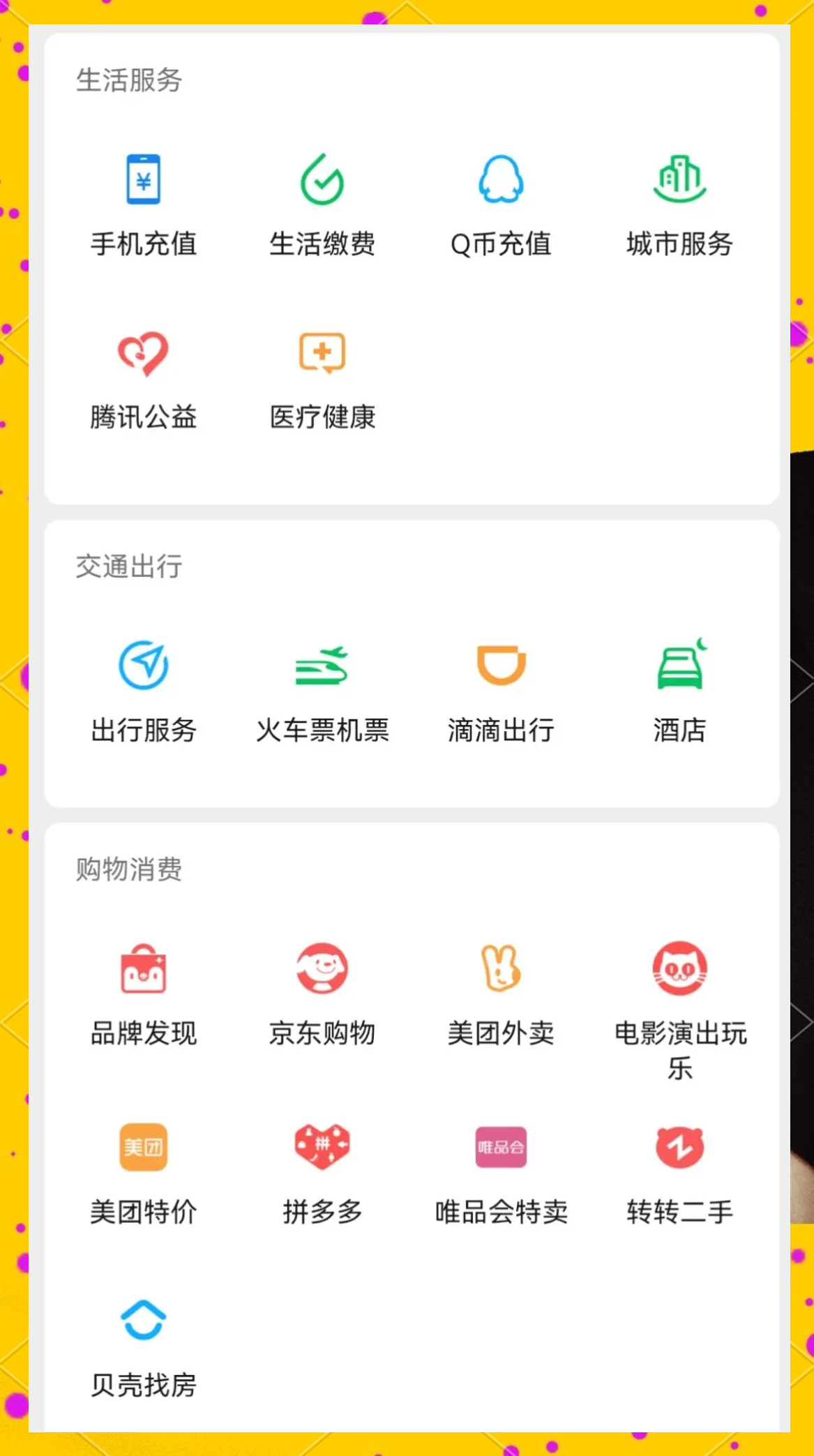This screenshot has width=814, height=1456.
Task: Open 城市服务 city services
Action: [x=679, y=204]
